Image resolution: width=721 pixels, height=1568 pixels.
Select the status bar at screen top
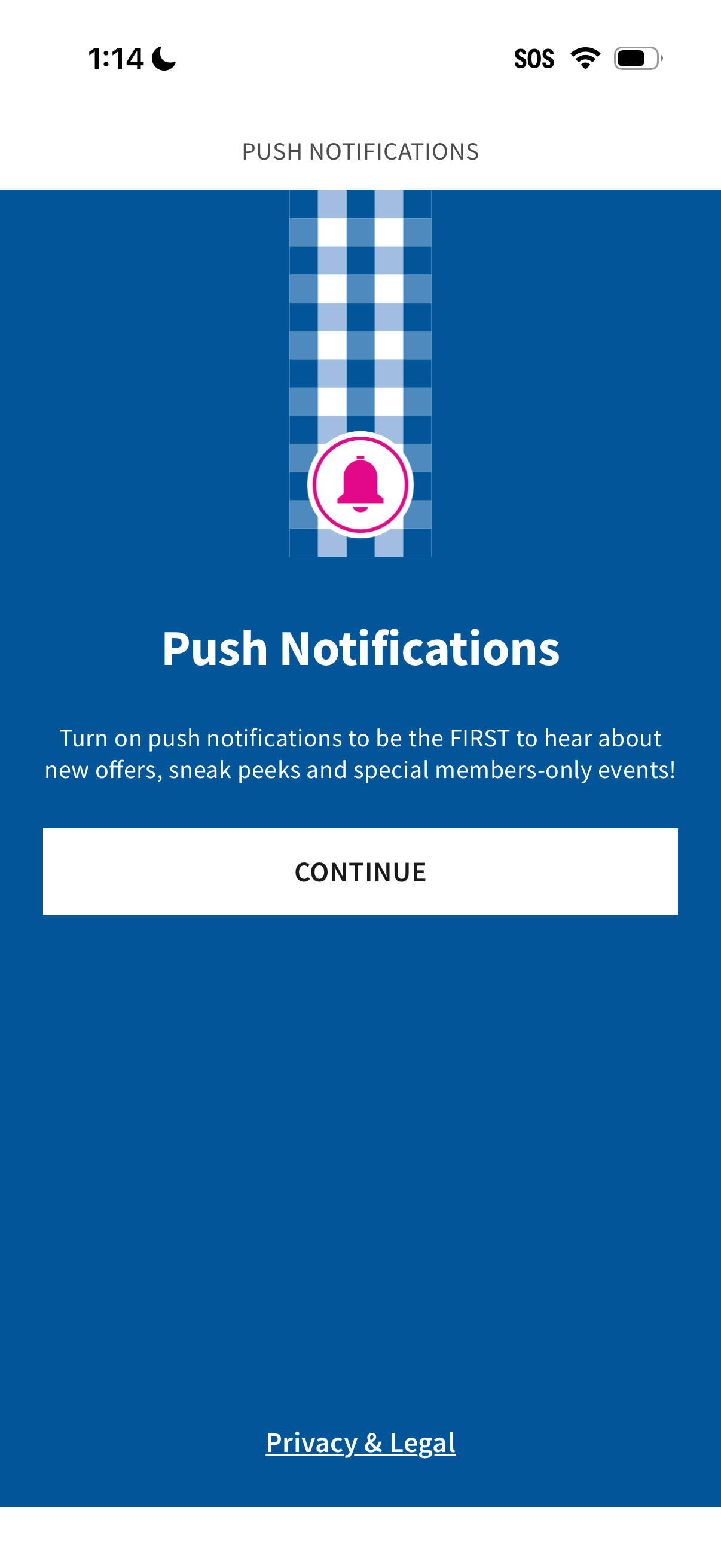tap(360, 59)
